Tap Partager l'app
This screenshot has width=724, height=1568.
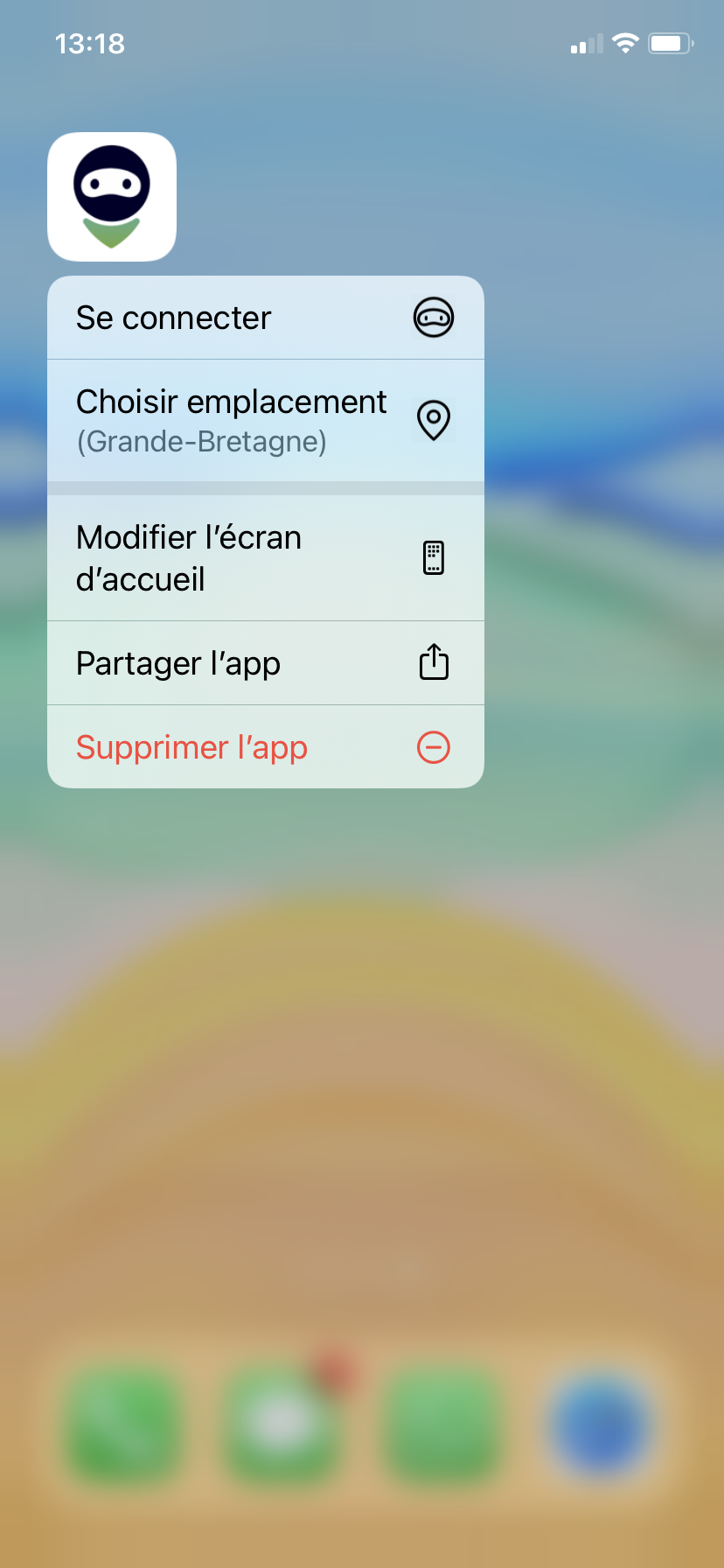pyautogui.click(x=265, y=663)
